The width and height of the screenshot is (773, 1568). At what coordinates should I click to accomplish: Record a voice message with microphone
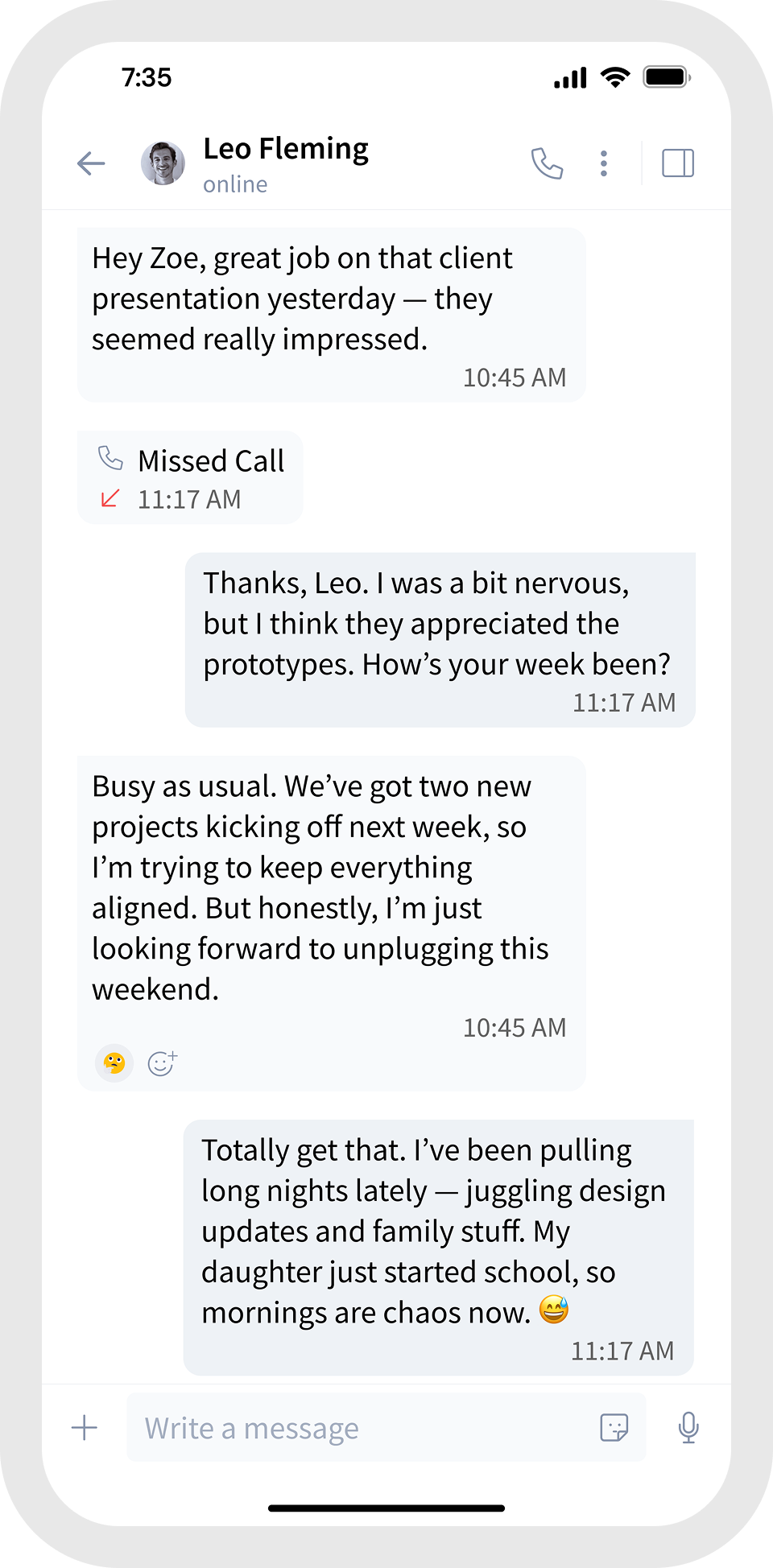point(688,1428)
